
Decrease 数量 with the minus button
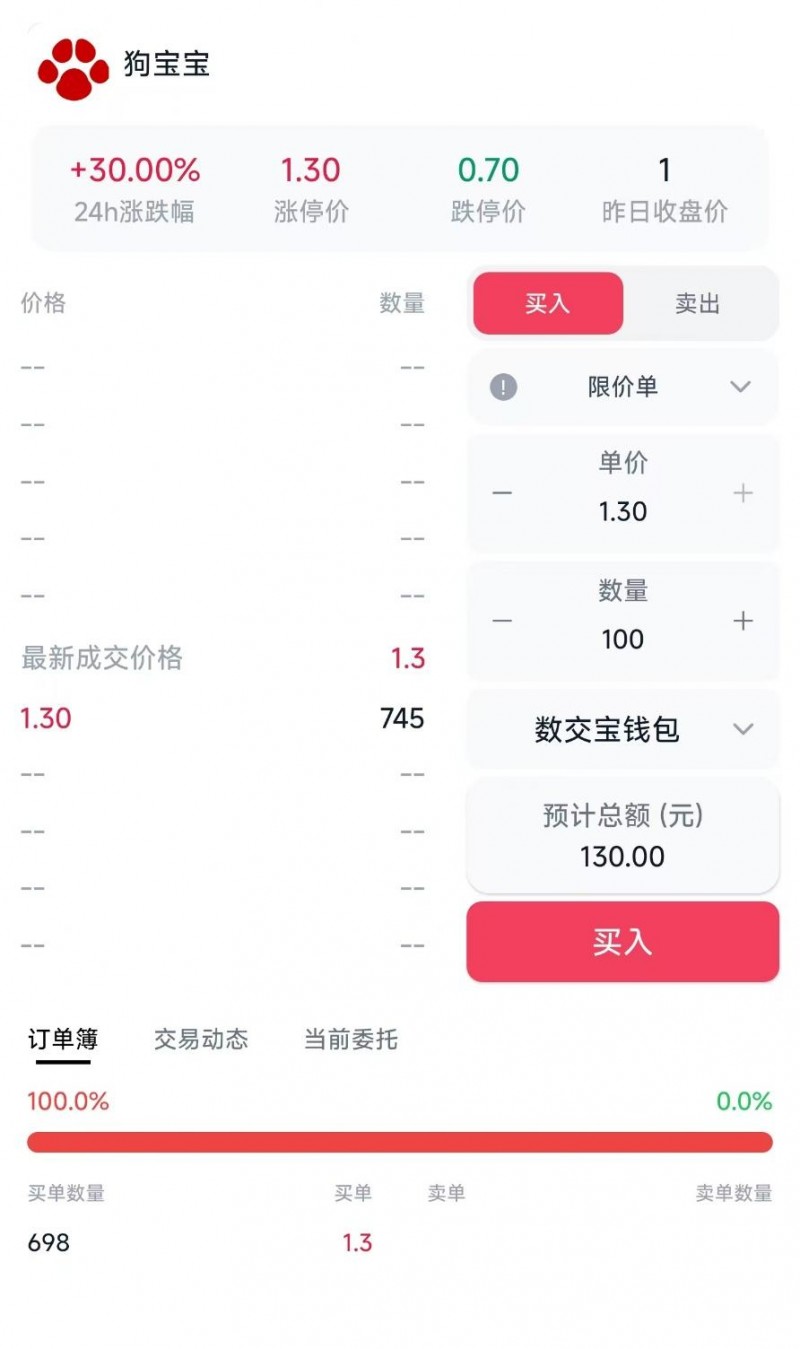pyautogui.click(x=502, y=621)
